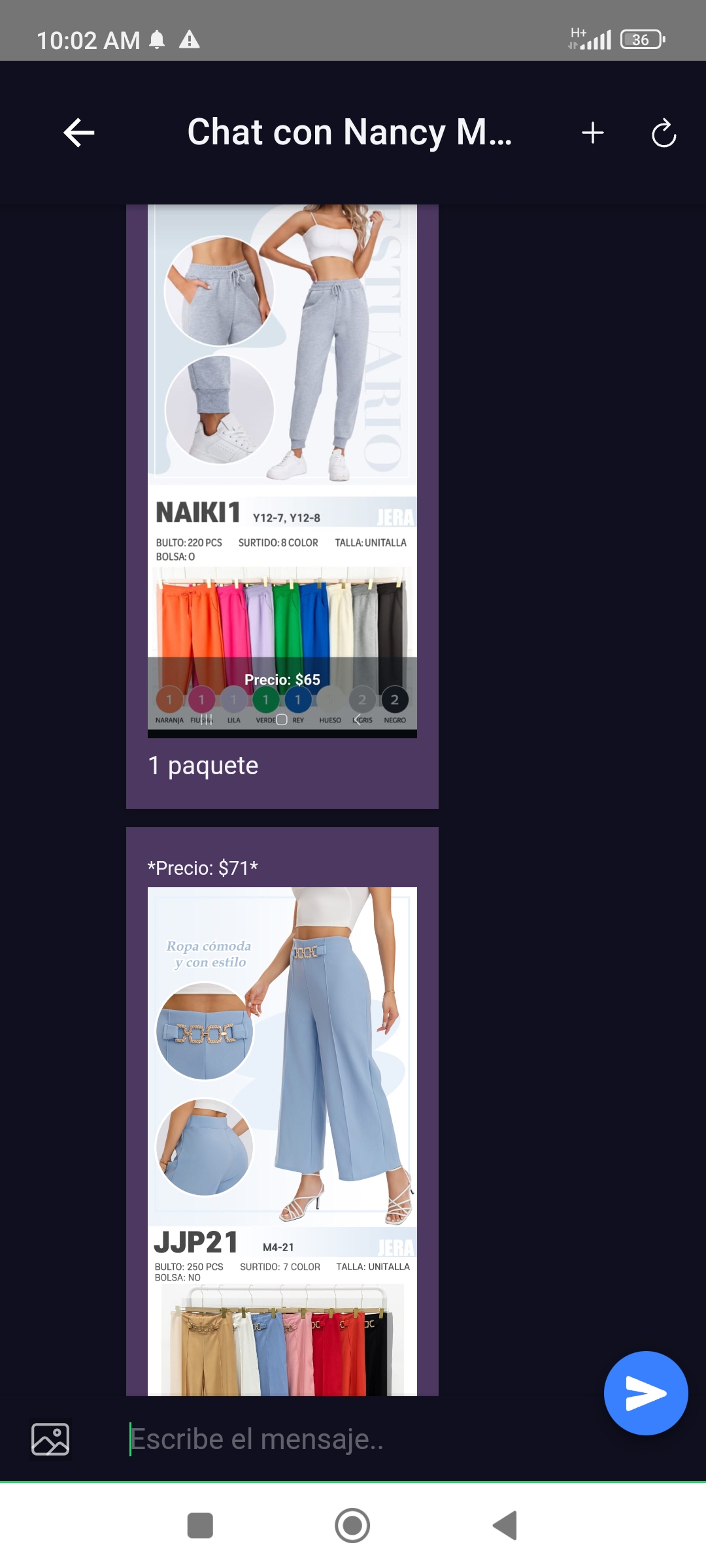Tap the system home button
Screen dimensions: 706x1568
click(352, 1526)
